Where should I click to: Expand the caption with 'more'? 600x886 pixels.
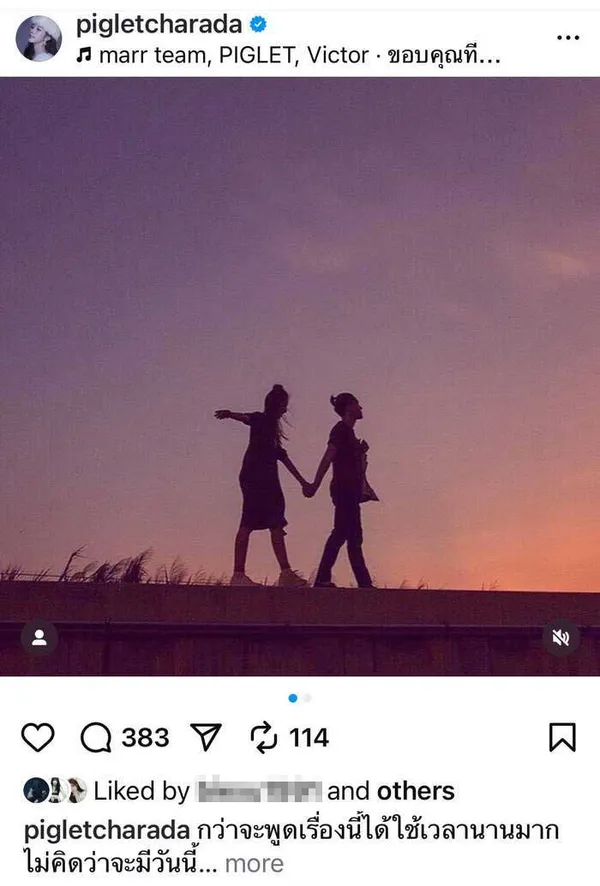[x=253, y=862]
